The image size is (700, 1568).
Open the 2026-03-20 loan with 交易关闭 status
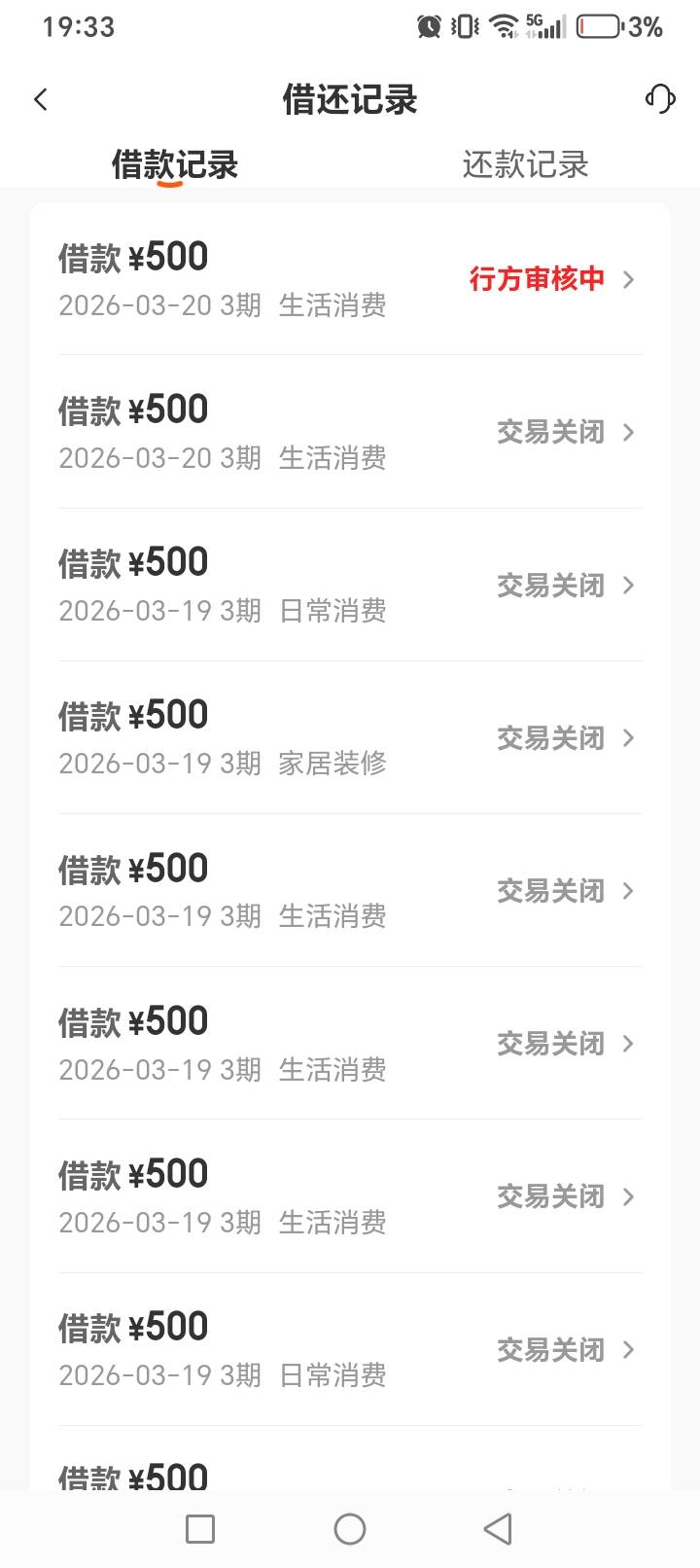point(350,432)
